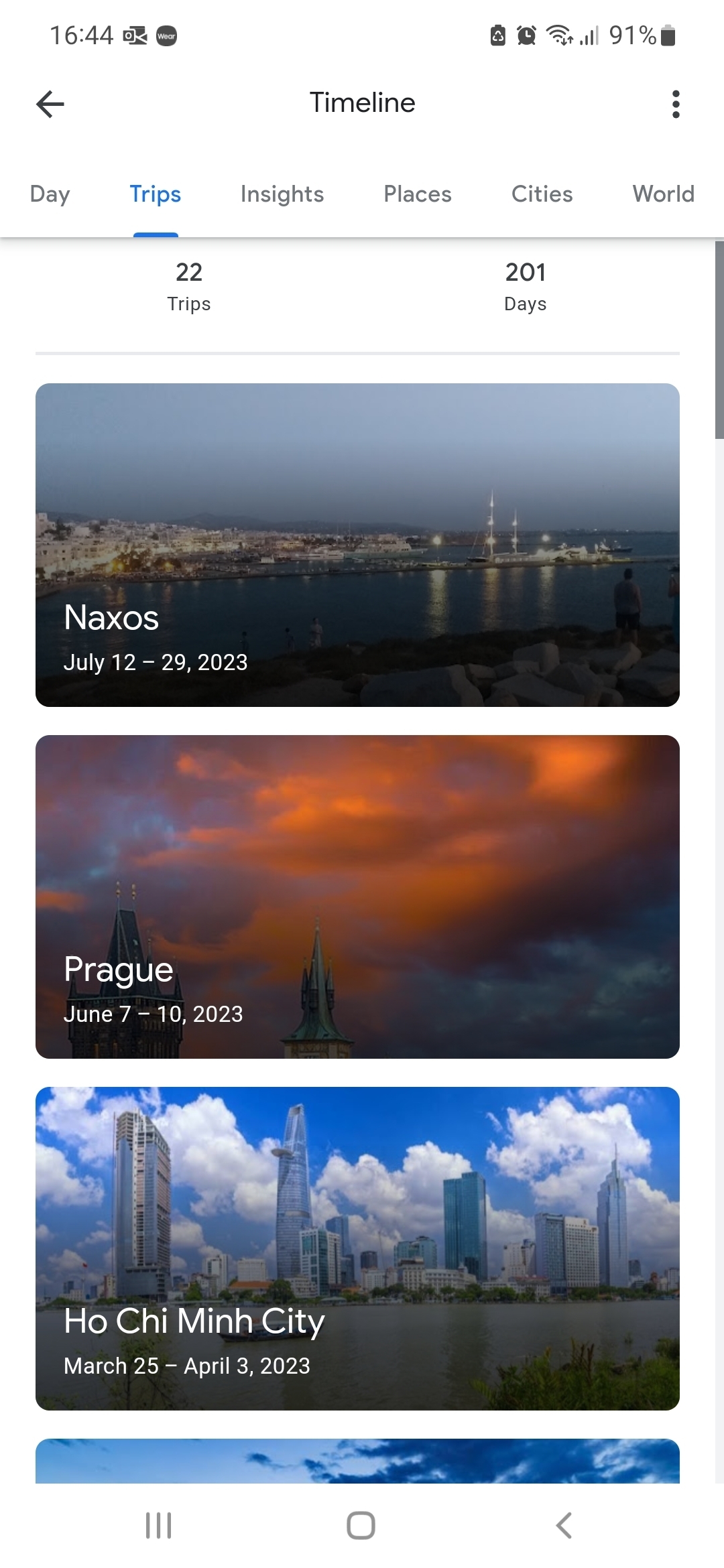724x1568 pixels.
Task: View the Cities tab
Action: 542,194
